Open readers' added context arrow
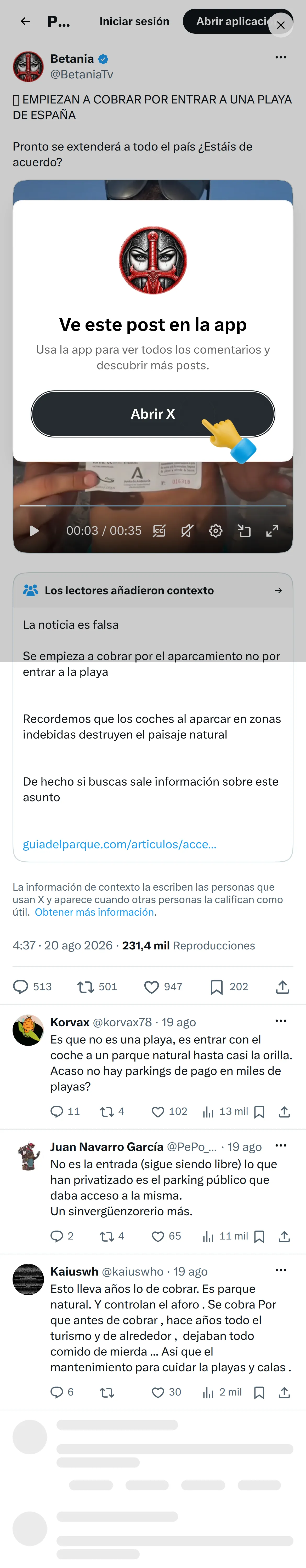Image resolution: width=306 pixels, height=1568 pixels. pyautogui.click(x=278, y=590)
